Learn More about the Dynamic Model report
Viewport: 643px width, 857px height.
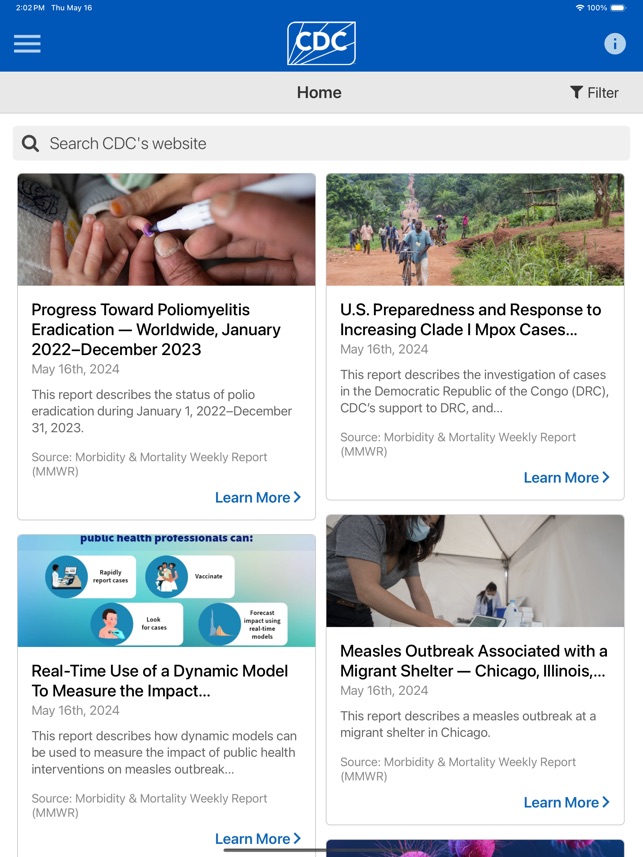[257, 839]
